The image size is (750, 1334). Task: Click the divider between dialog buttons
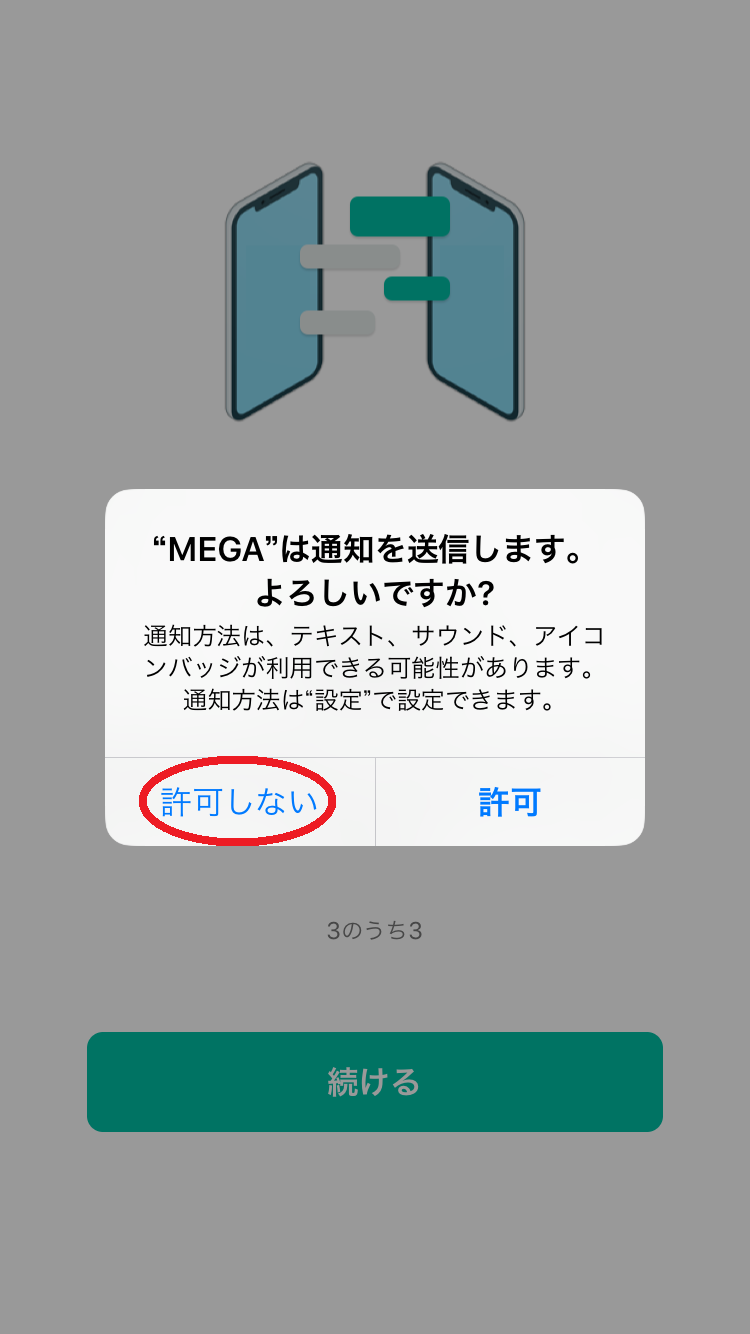click(374, 802)
